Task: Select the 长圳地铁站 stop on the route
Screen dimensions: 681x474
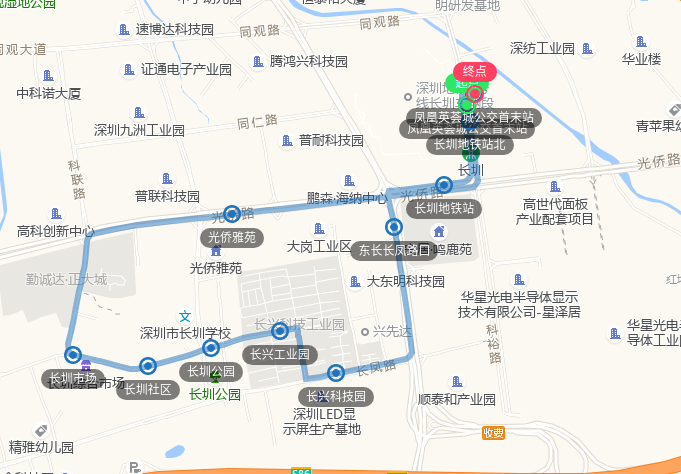Action: 444,185
